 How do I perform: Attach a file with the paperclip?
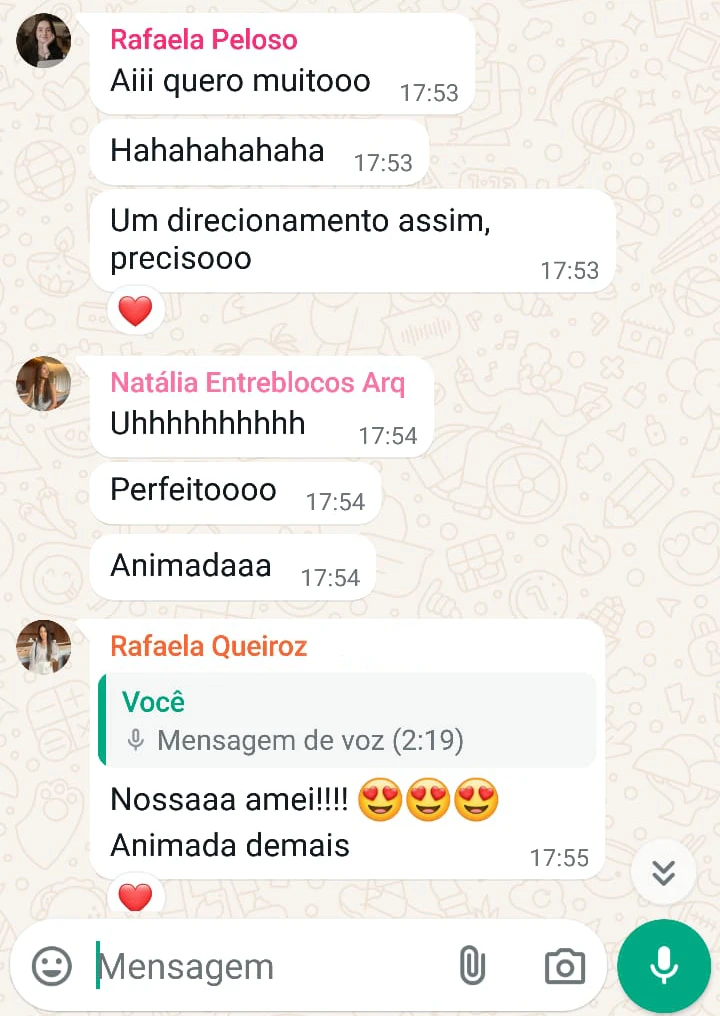(x=472, y=966)
